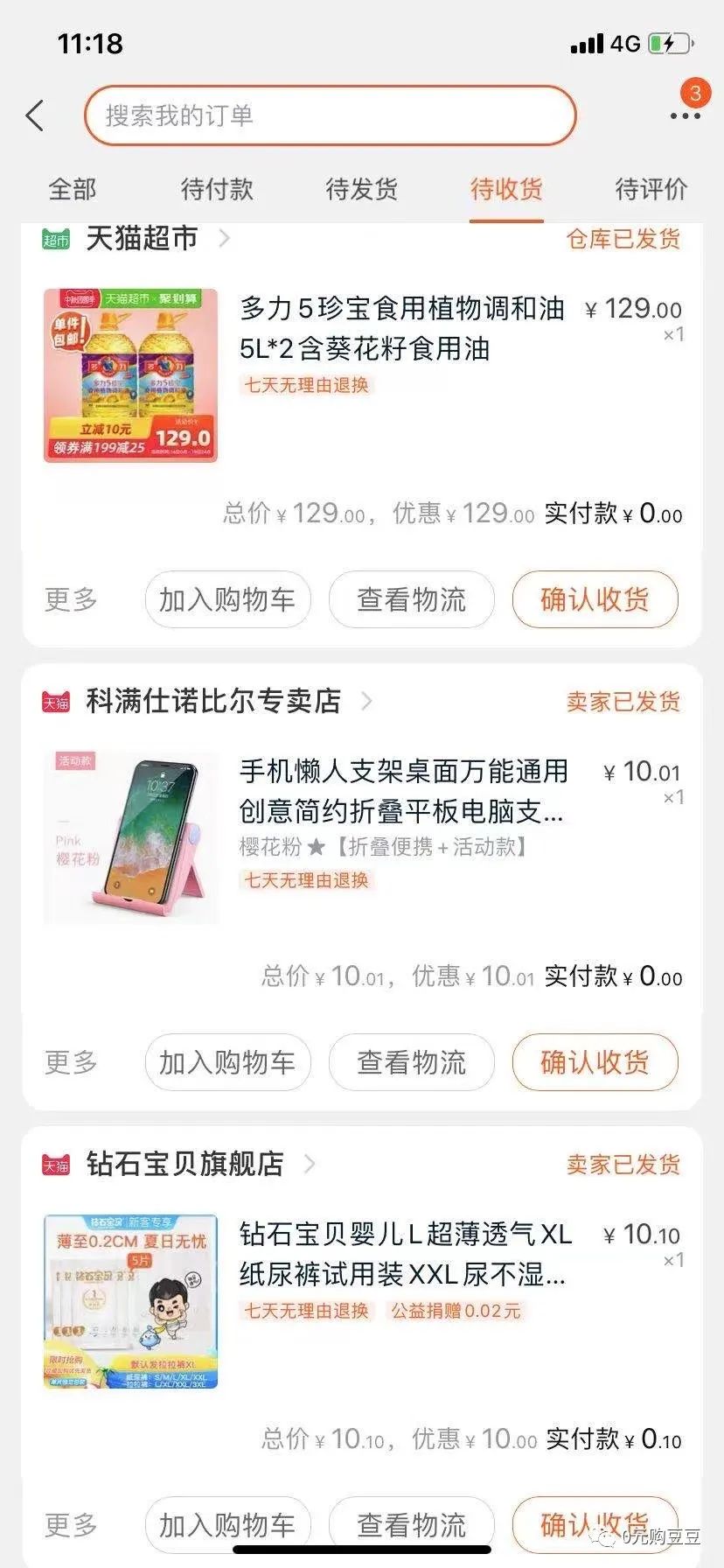View logistics for the cooking oil order
Image resolution: width=724 pixels, height=1568 pixels.
412,600
